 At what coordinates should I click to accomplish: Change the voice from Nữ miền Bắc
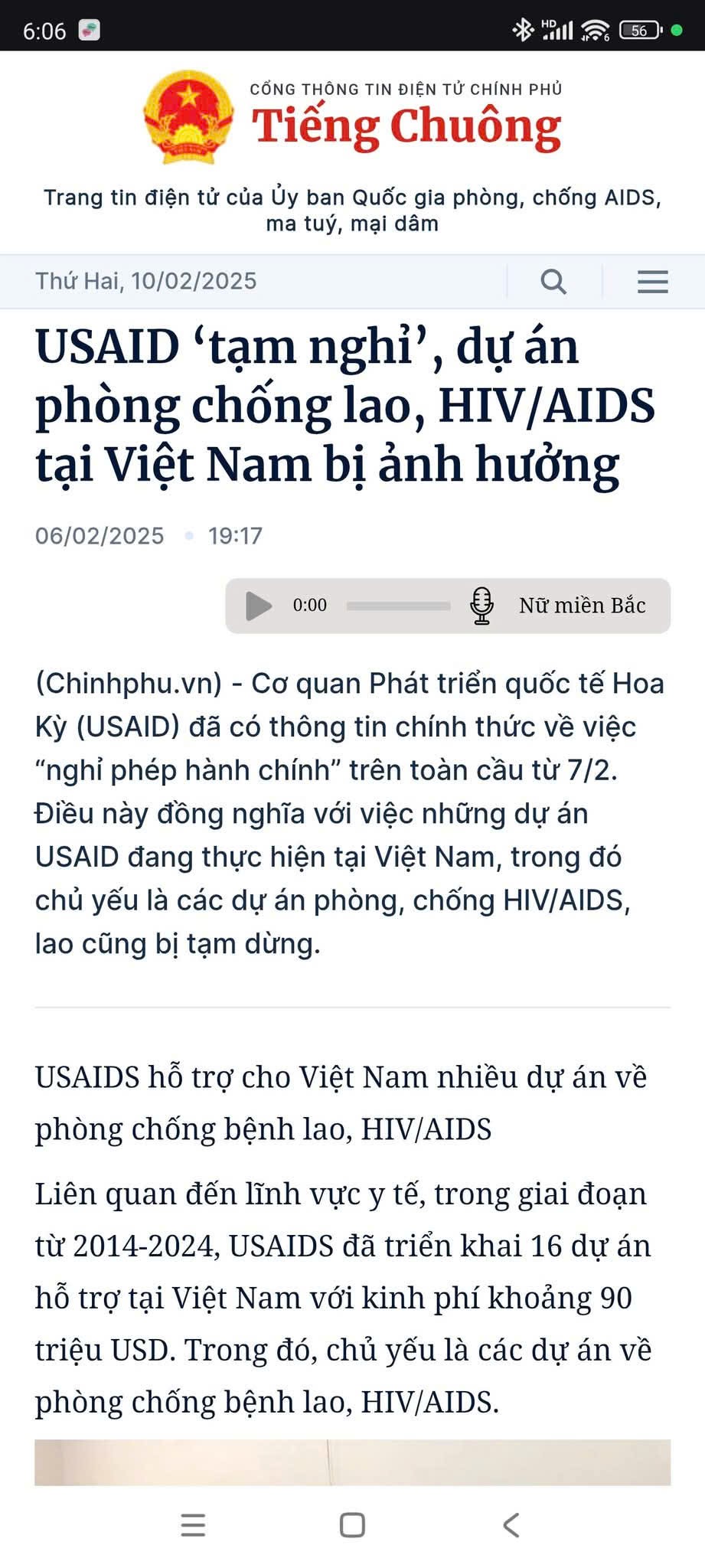click(x=580, y=606)
